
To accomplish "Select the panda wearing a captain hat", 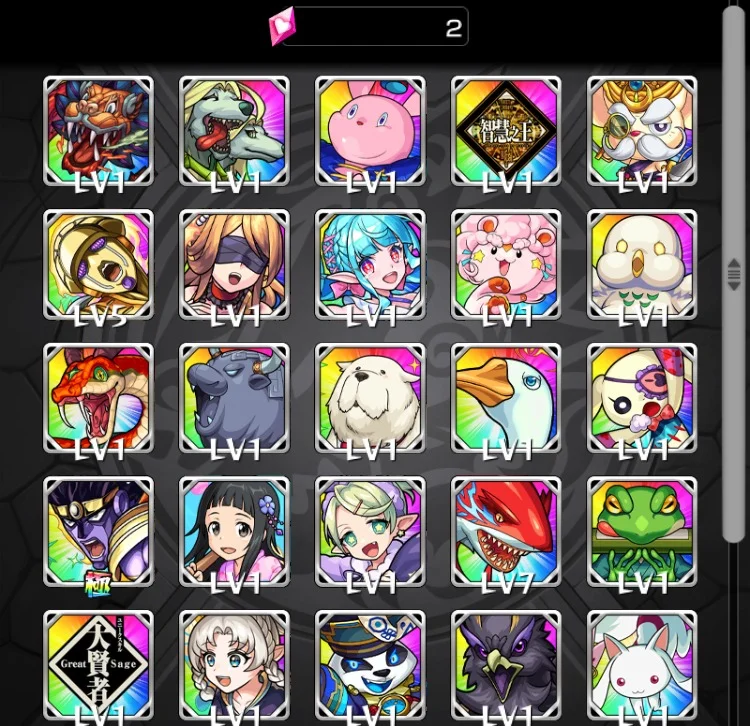I will (x=370, y=665).
